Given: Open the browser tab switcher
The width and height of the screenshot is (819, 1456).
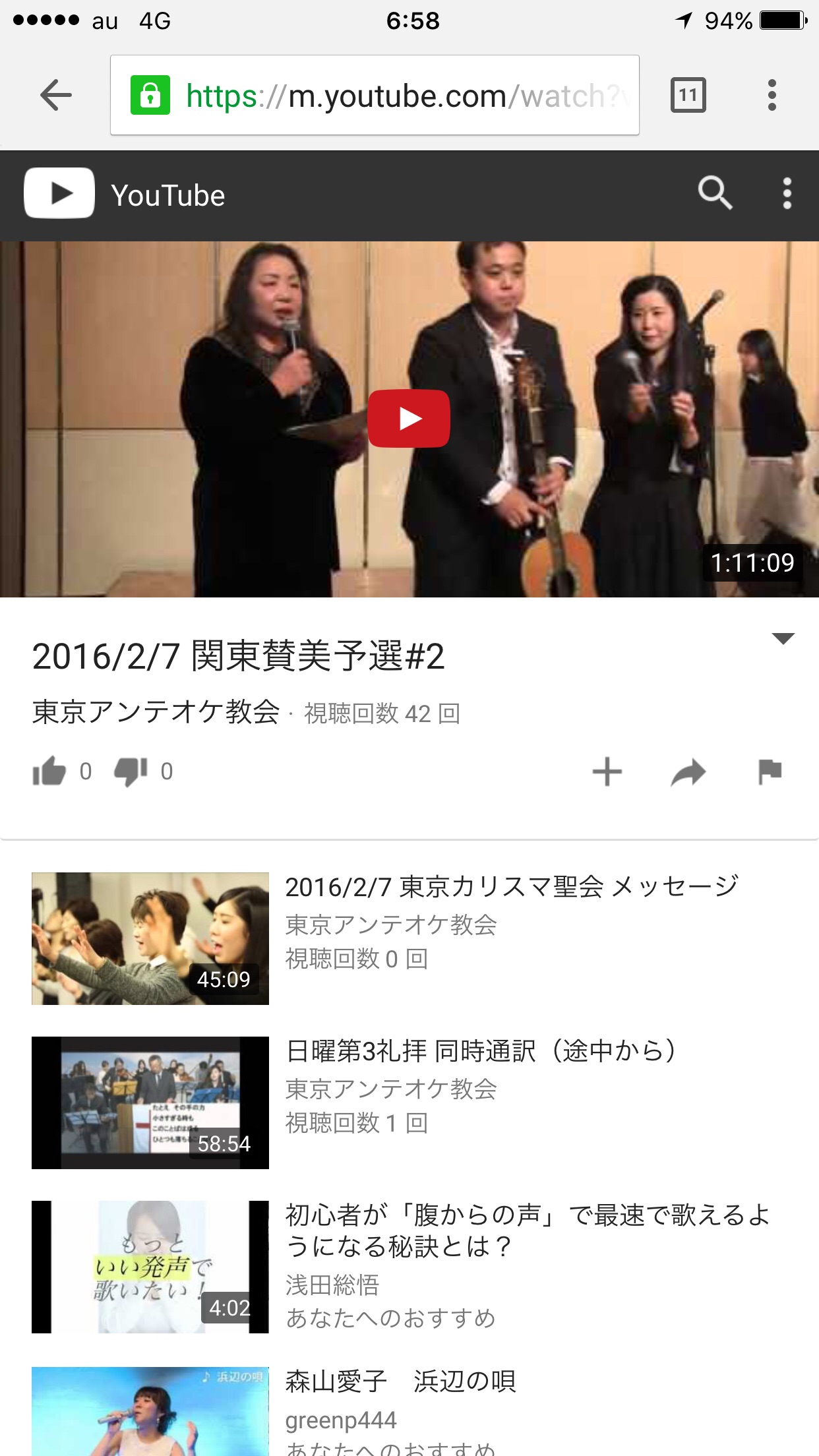Looking at the screenshot, I should (x=688, y=96).
